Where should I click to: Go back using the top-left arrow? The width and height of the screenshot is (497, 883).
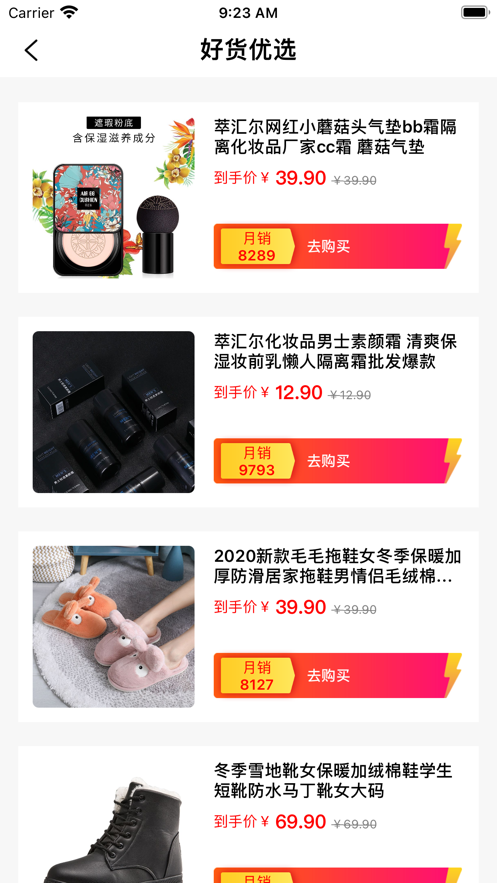coord(32,50)
